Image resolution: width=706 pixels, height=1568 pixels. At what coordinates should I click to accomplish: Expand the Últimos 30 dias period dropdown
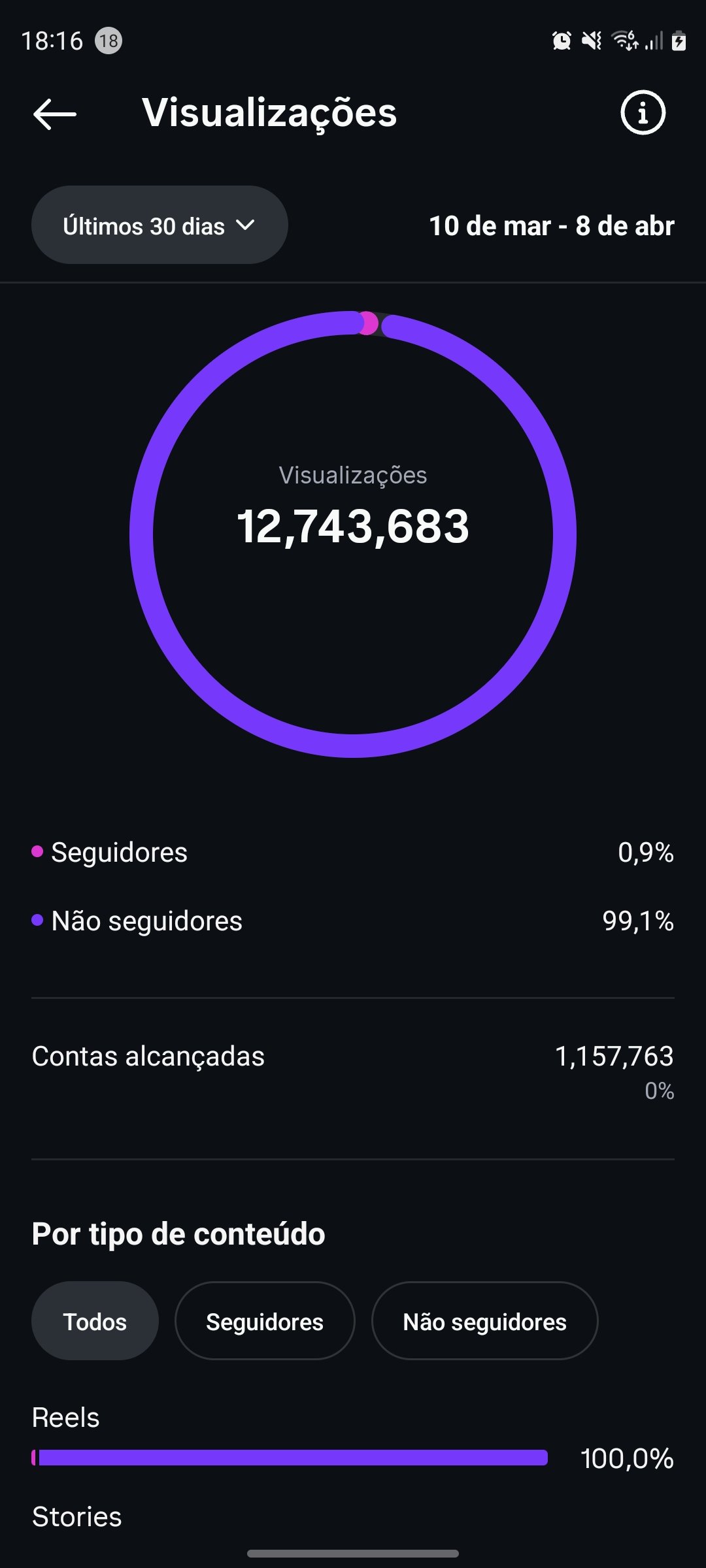(x=160, y=225)
